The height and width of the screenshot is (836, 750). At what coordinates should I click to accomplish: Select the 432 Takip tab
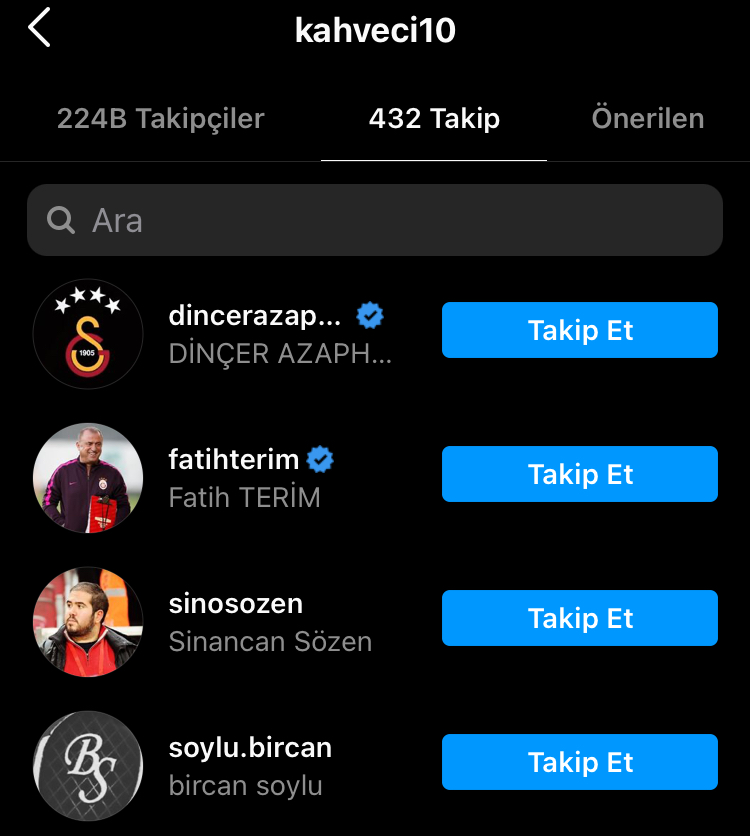point(434,119)
